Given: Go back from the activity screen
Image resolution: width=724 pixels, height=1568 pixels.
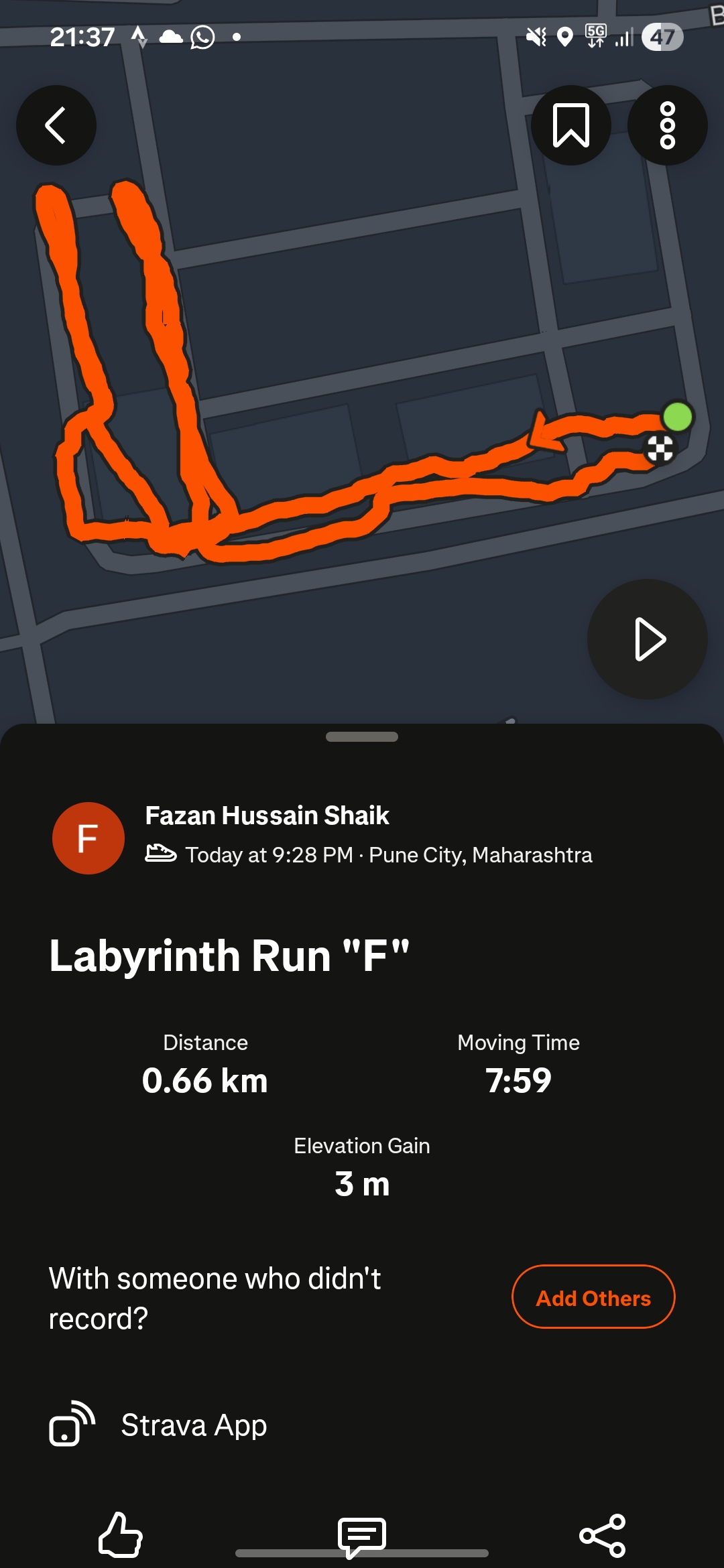Looking at the screenshot, I should point(56,125).
